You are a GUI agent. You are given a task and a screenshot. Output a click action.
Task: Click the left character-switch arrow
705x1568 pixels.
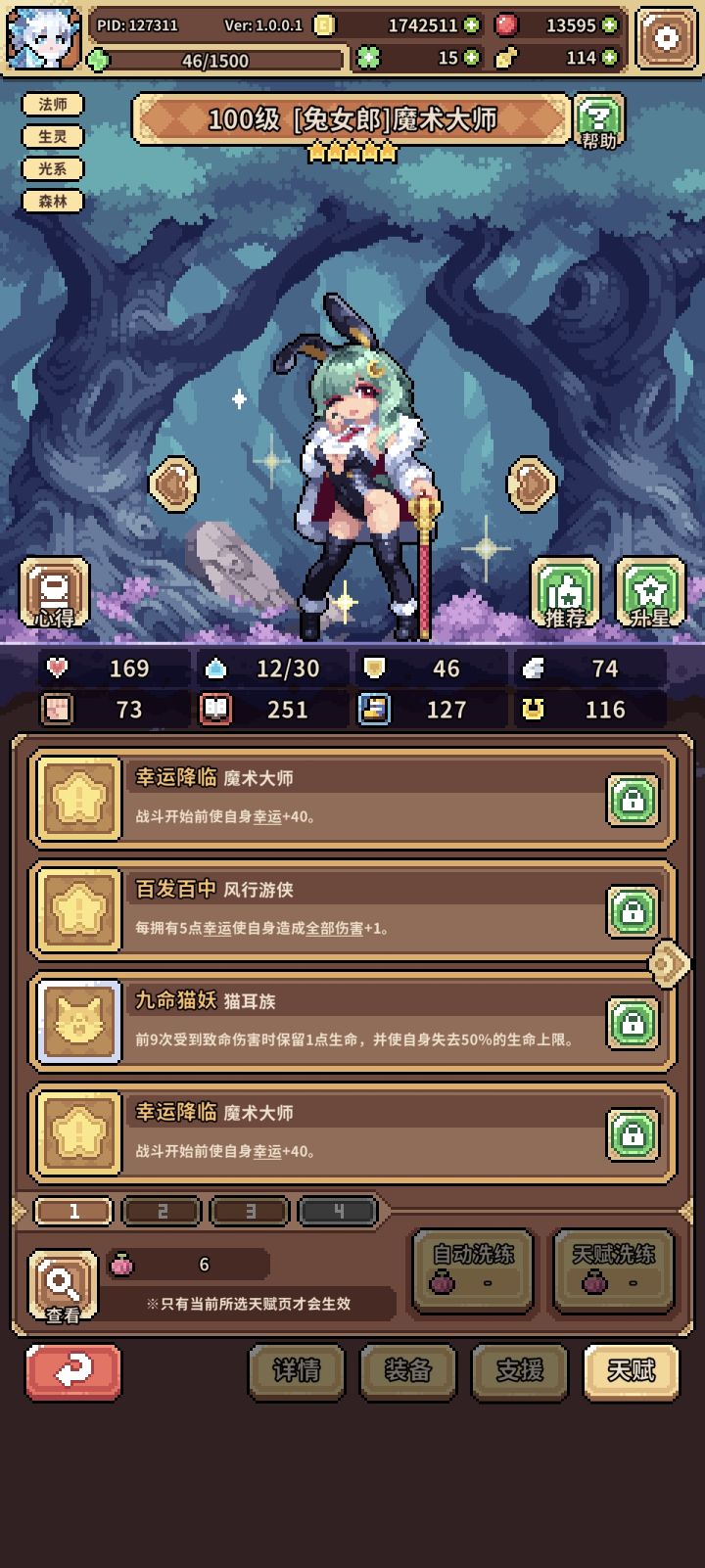pyautogui.click(x=171, y=484)
